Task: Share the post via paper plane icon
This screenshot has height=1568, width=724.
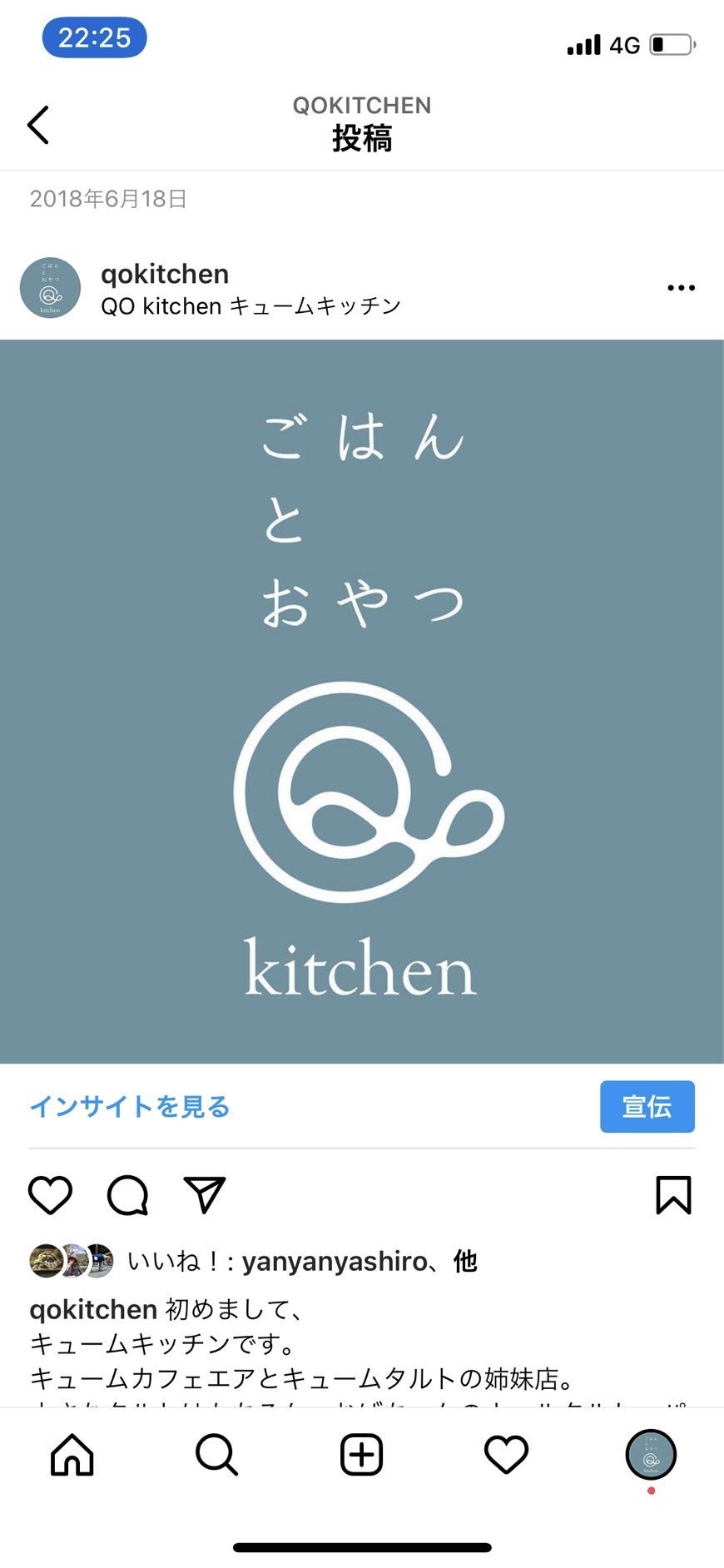Action: click(204, 1195)
